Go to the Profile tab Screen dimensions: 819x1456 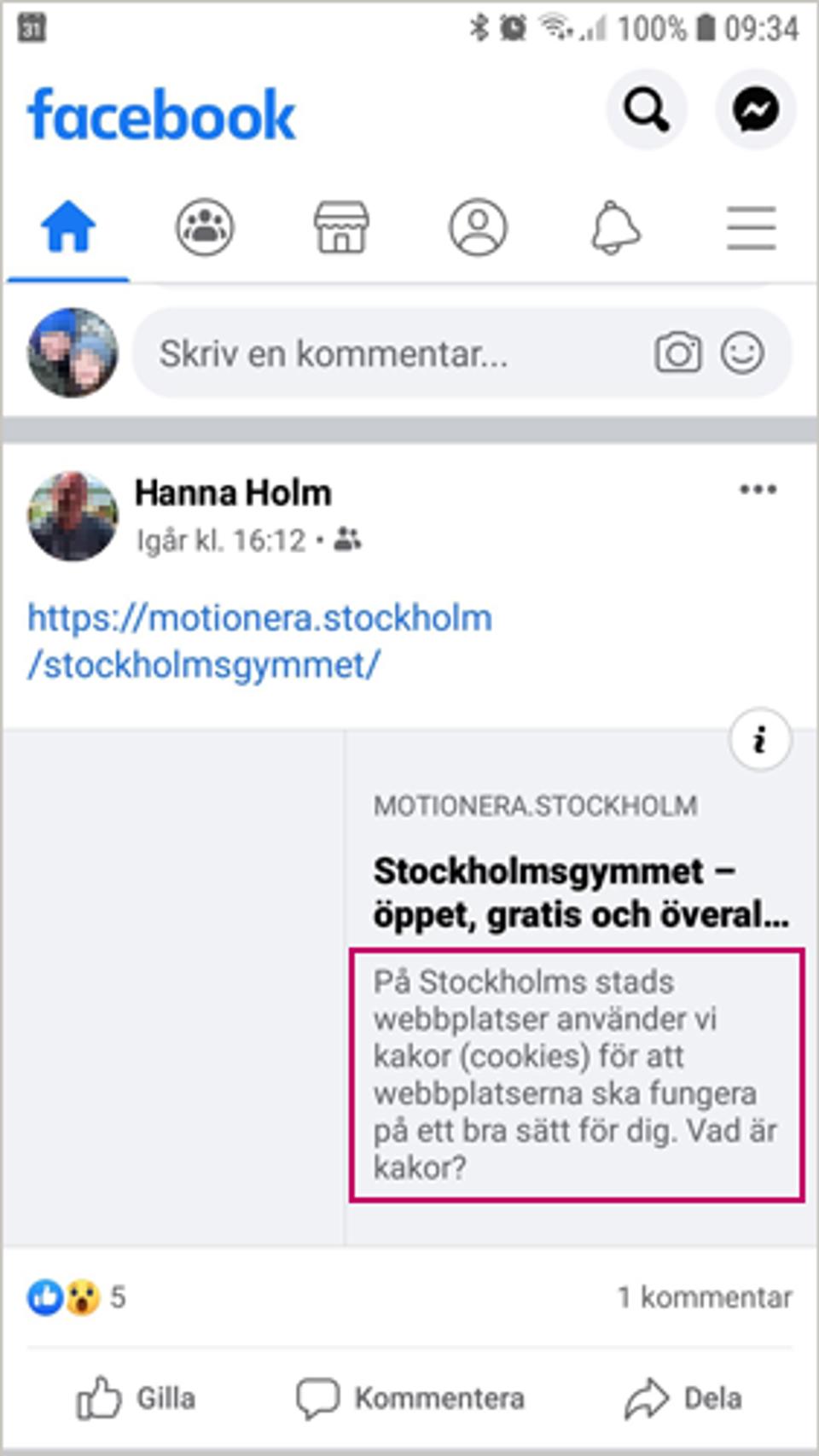coord(478,228)
